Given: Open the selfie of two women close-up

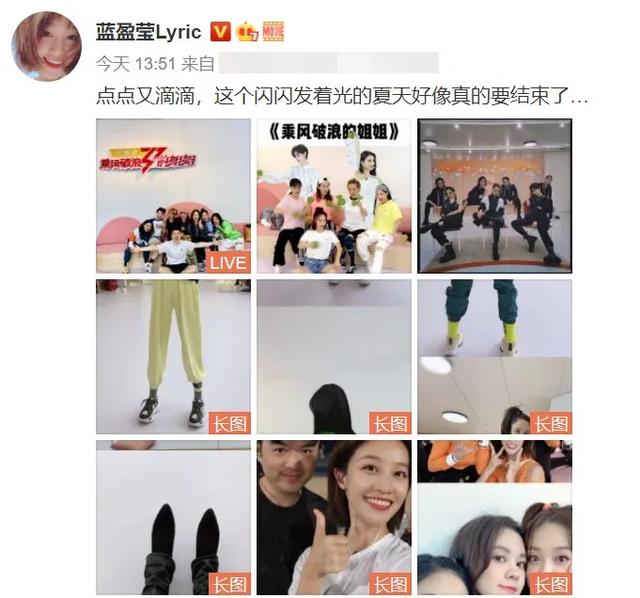Looking at the screenshot, I should (494, 517).
